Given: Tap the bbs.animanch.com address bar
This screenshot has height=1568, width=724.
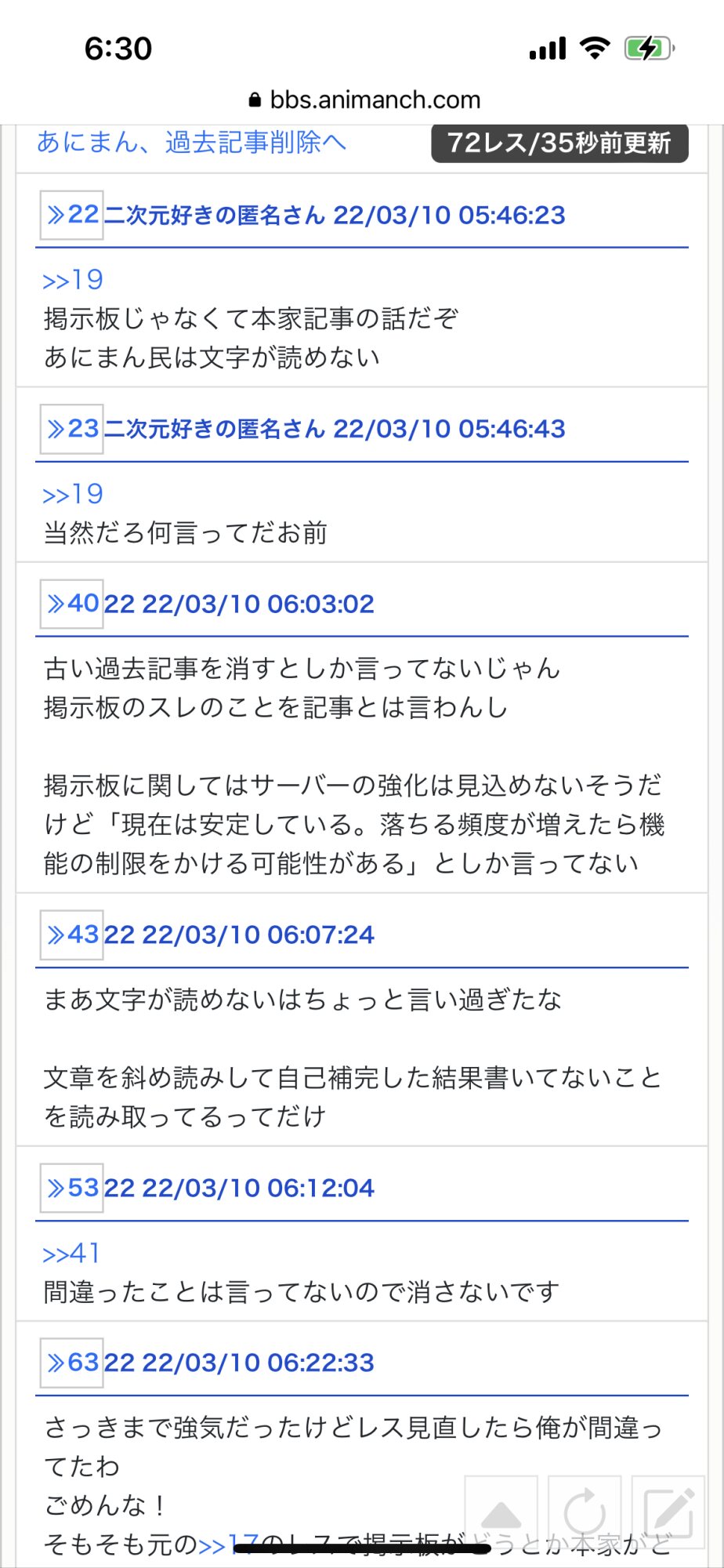Looking at the screenshot, I should tap(364, 100).
